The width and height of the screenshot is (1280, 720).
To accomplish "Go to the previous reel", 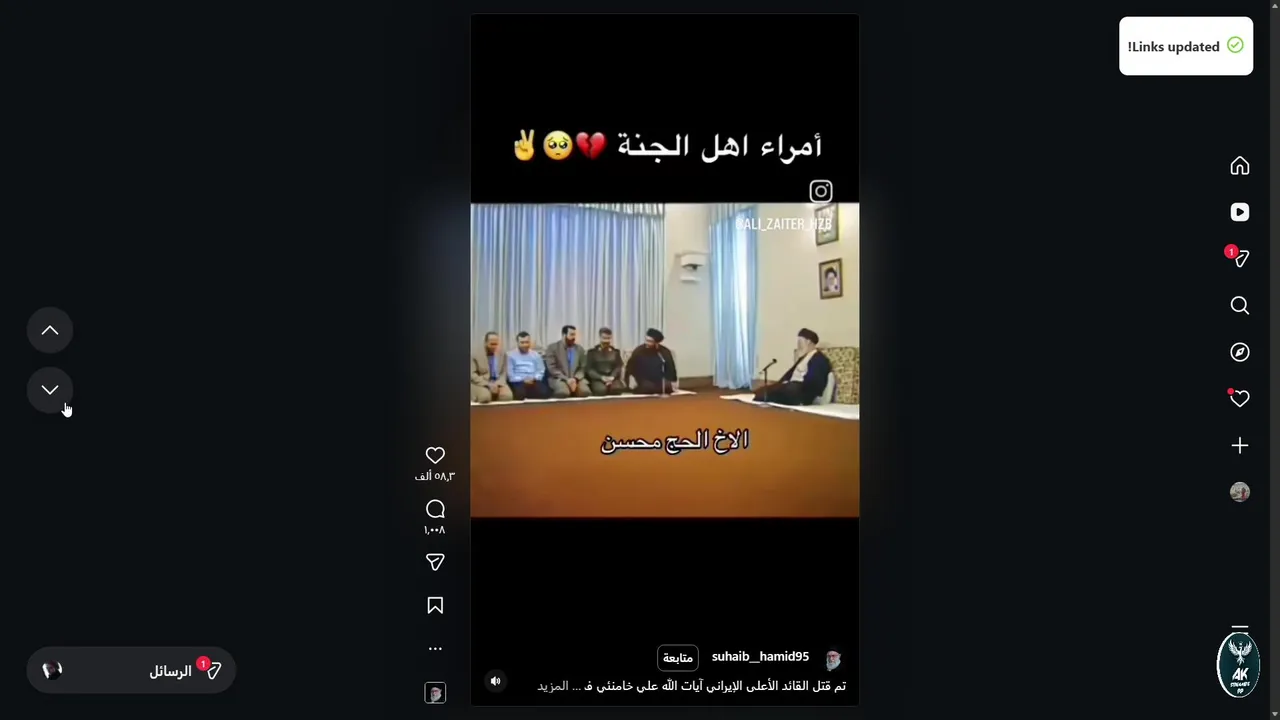I will pyautogui.click(x=50, y=331).
